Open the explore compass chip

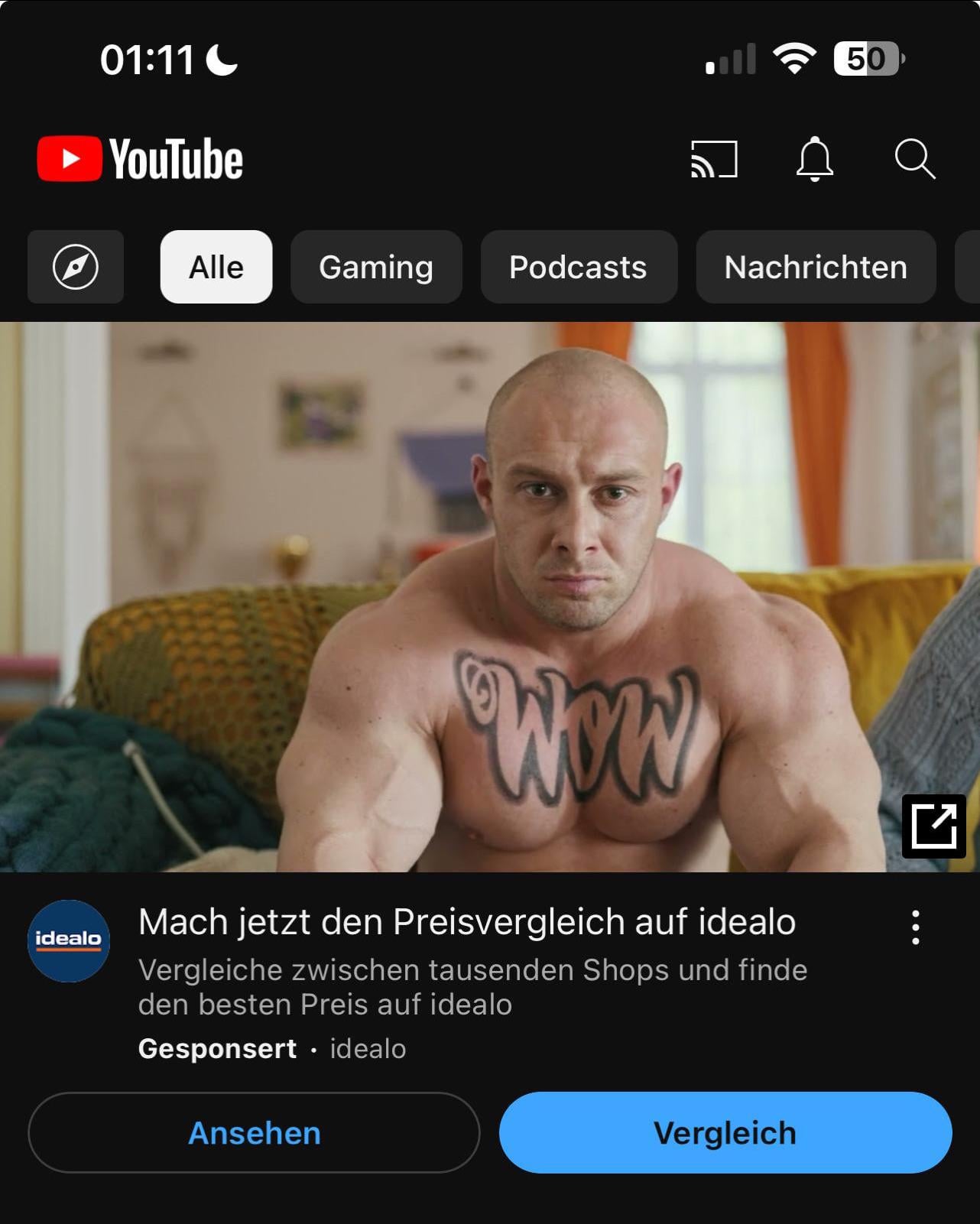coord(76,267)
